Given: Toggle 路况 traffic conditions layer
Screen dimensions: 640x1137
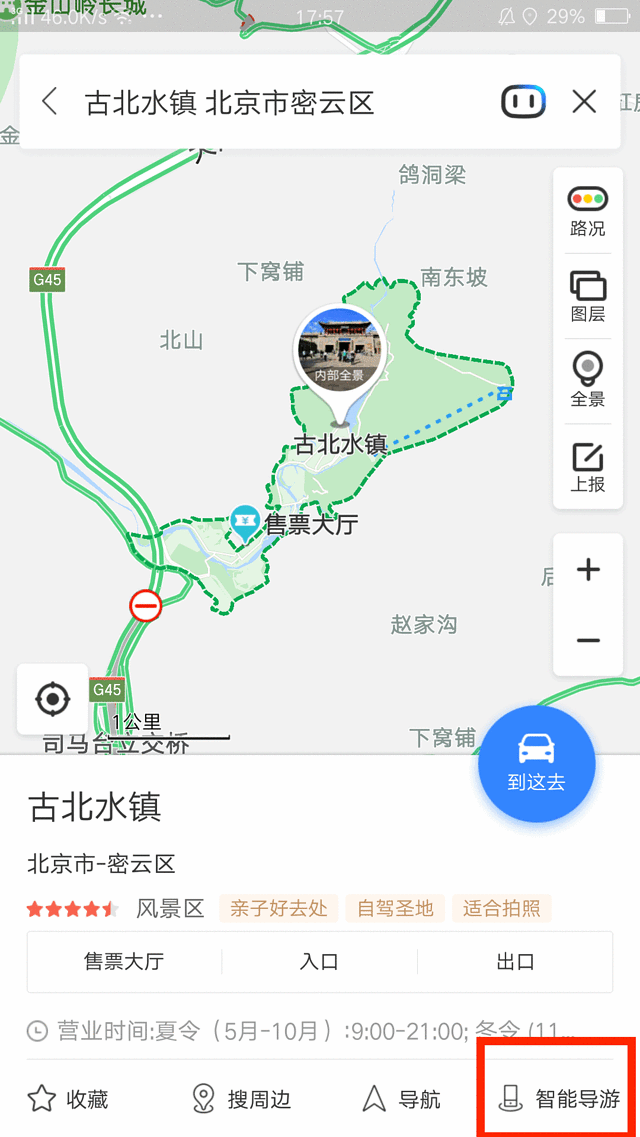Looking at the screenshot, I should click(587, 210).
